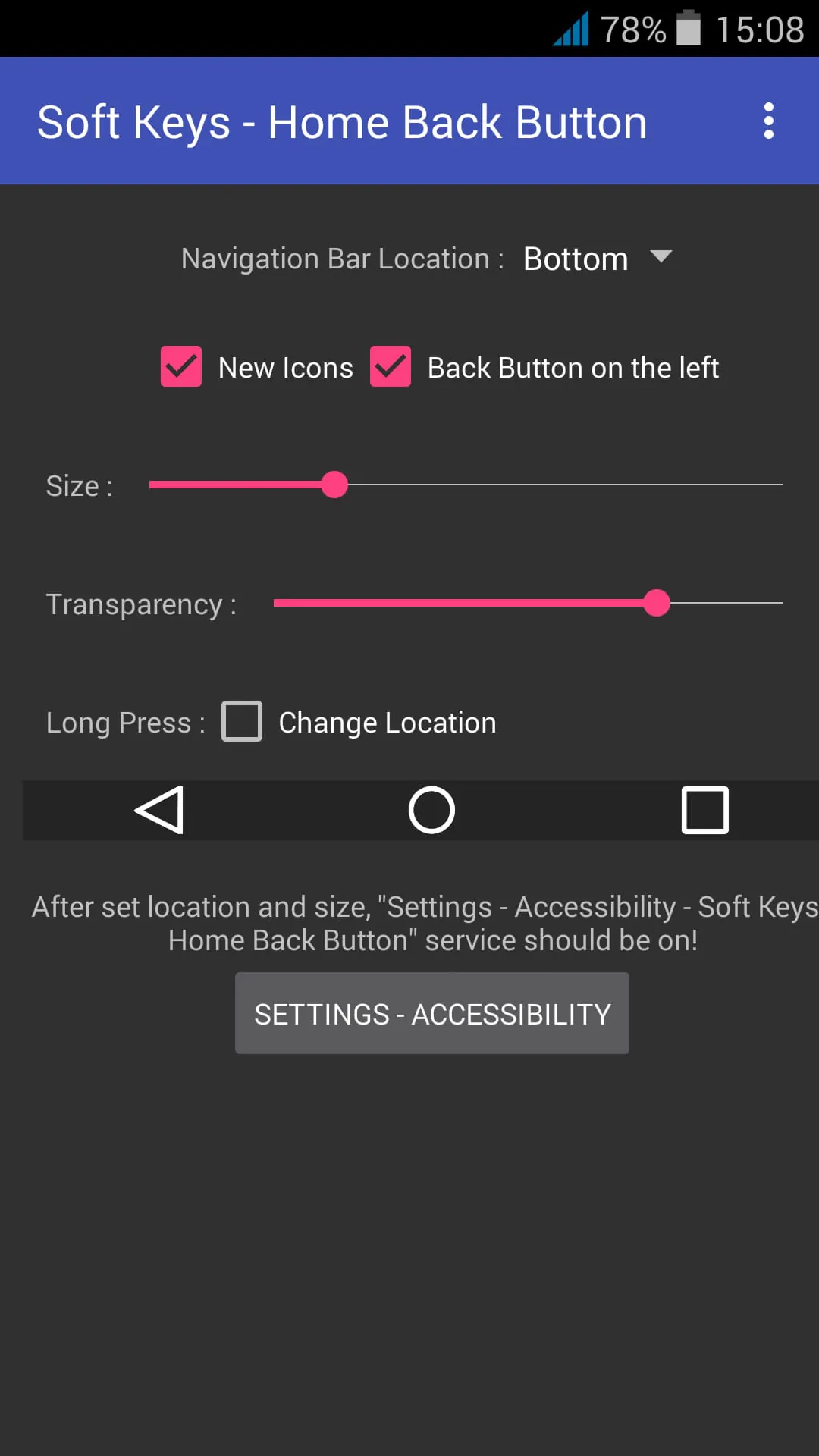
Task: Expand the Navigation Bar Location dropdown
Action: click(597, 259)
